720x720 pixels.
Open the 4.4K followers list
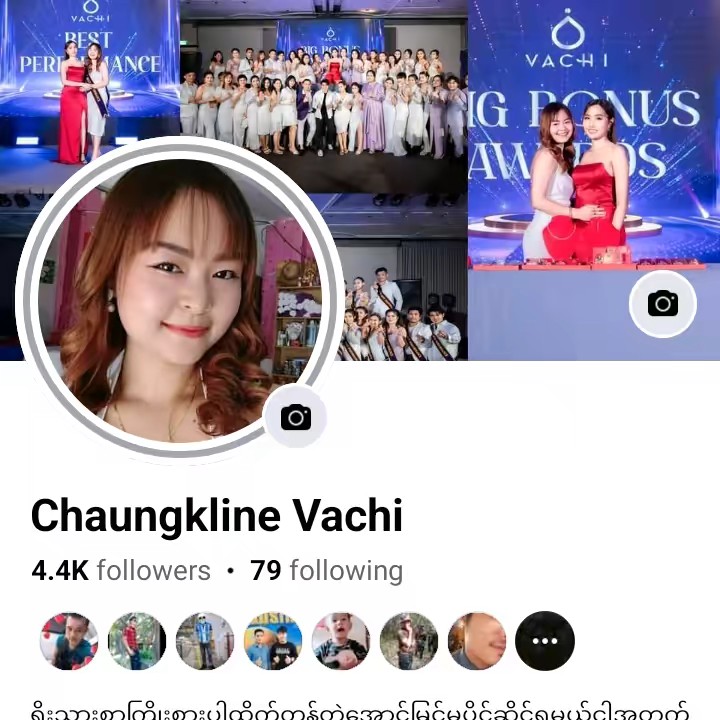point(121,571)
